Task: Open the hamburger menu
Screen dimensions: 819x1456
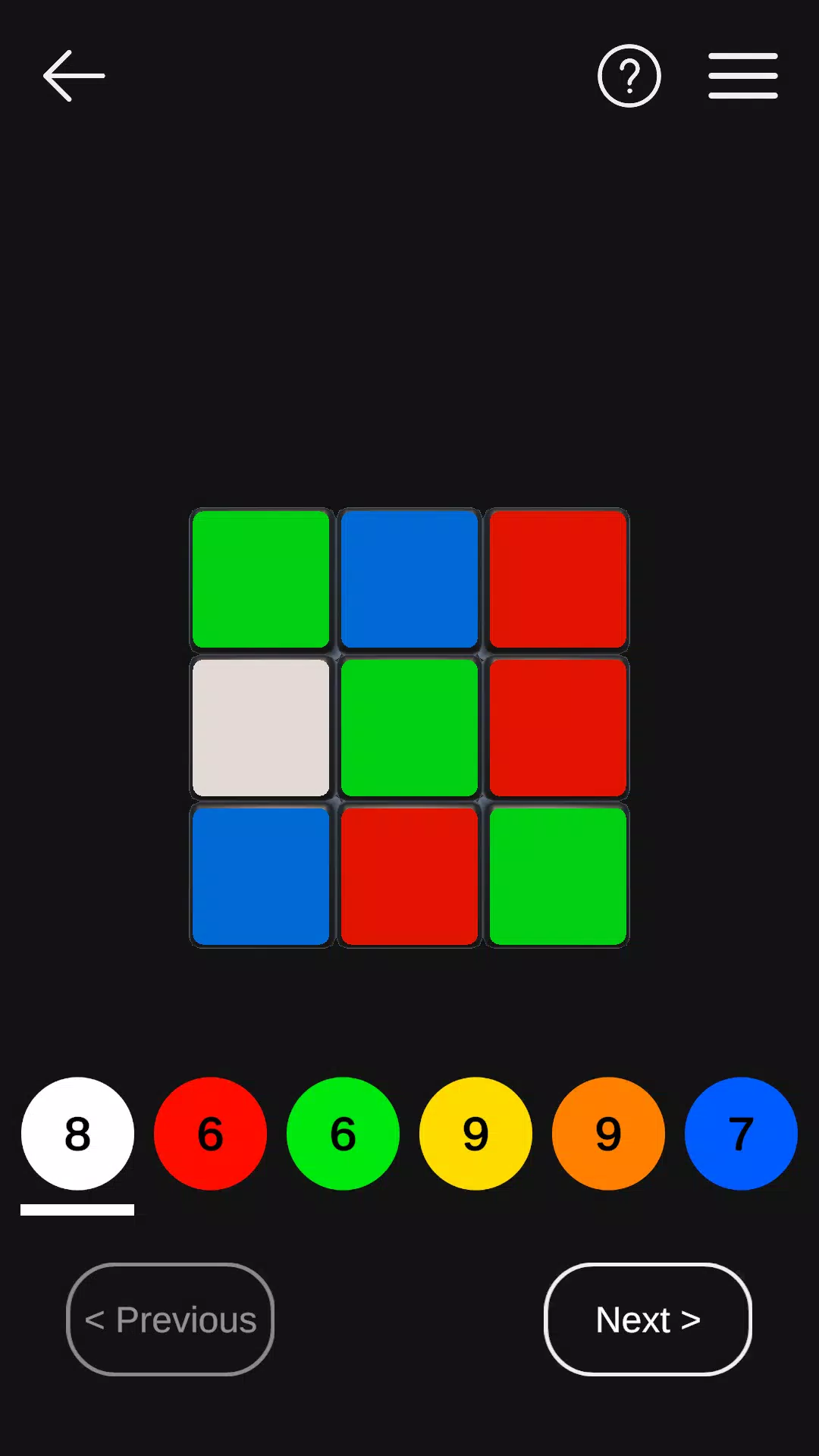Action: click(742, 75)
